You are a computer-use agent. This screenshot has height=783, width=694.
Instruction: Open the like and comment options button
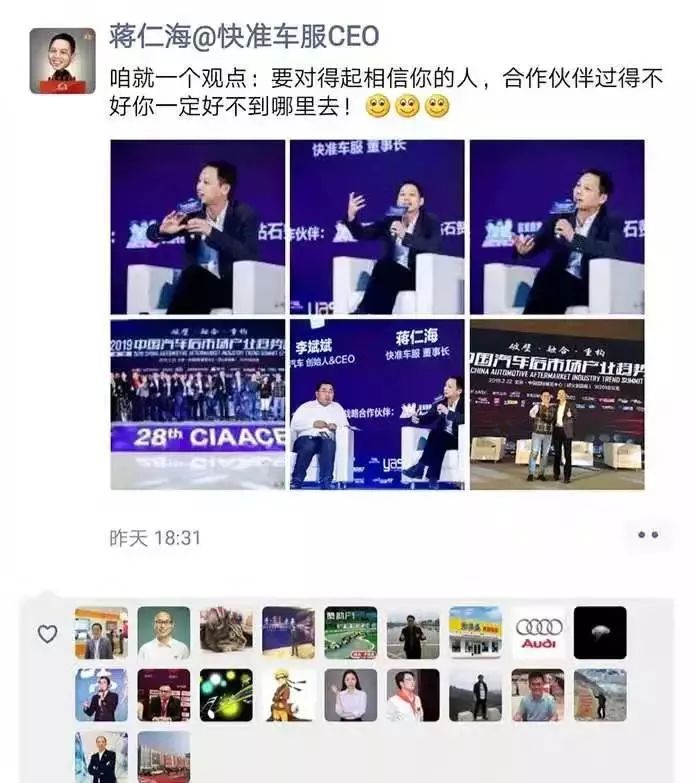click(648, 535)
